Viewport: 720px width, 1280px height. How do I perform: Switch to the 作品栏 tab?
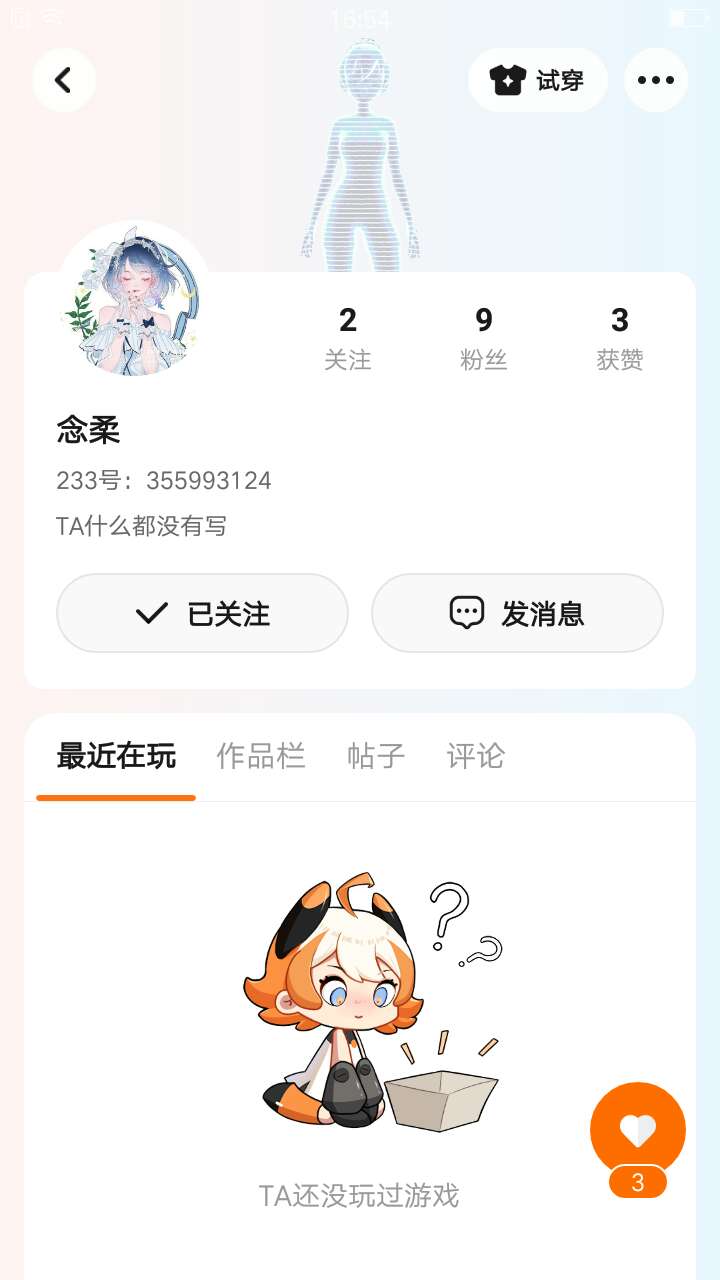click(260, 756)
